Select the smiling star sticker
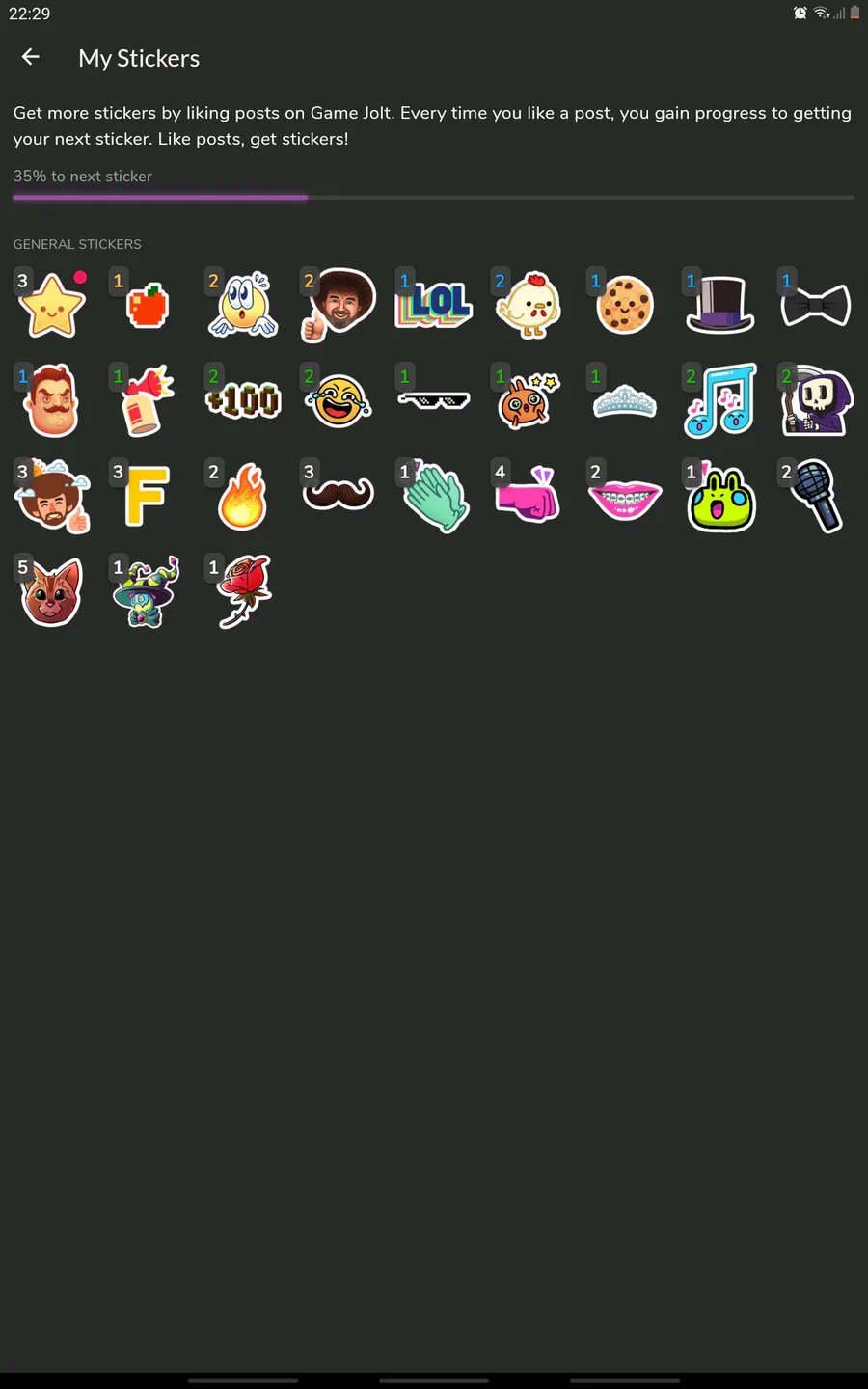This screenshot has width=868, height=1389. 52,307
